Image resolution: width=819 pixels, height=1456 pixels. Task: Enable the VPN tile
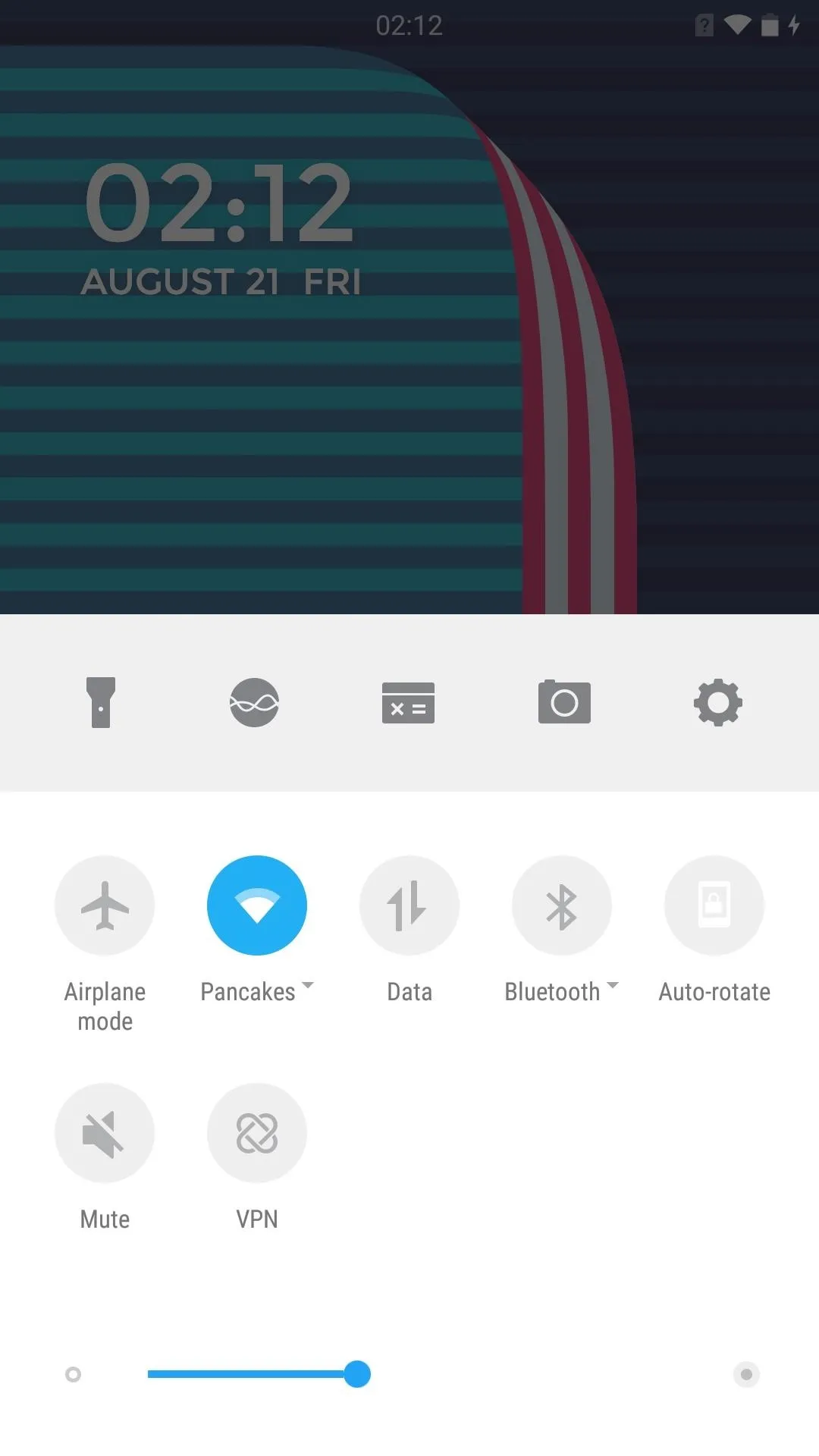pos(257,1133)
